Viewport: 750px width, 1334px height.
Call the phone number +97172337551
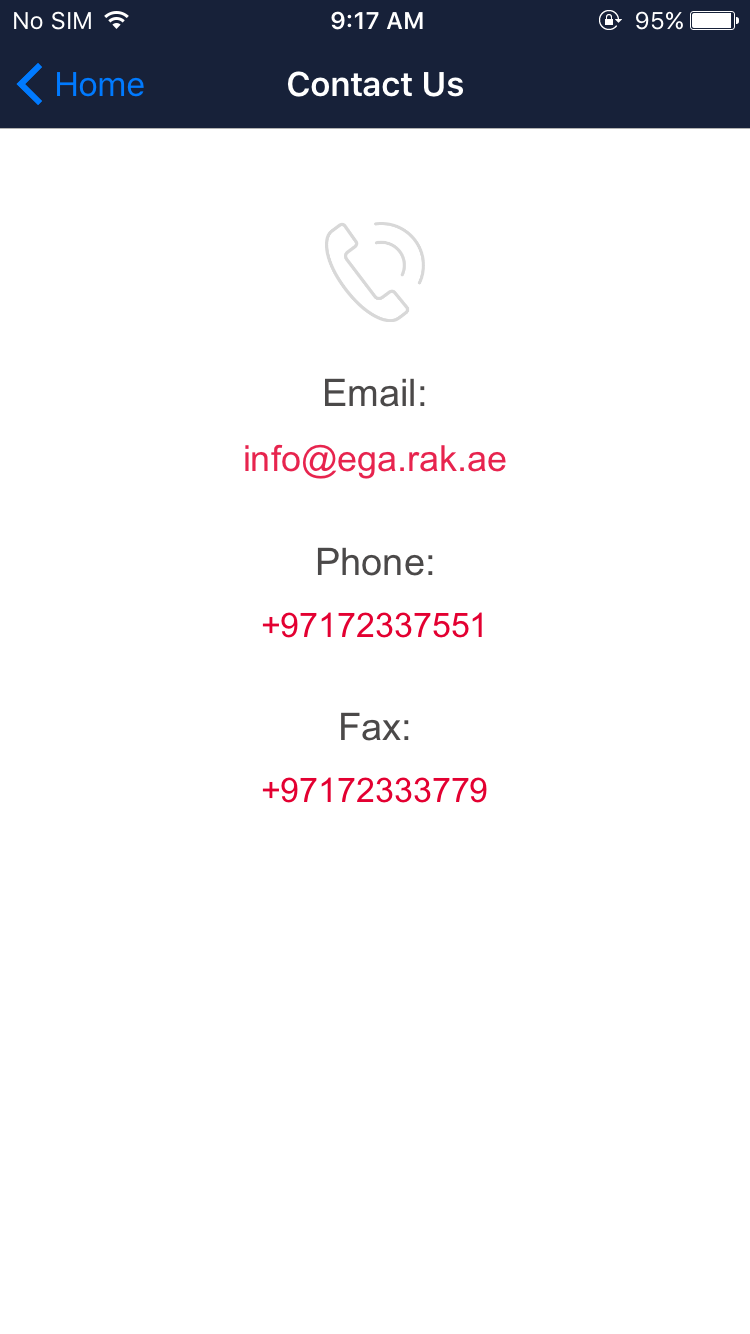point(374,626)
